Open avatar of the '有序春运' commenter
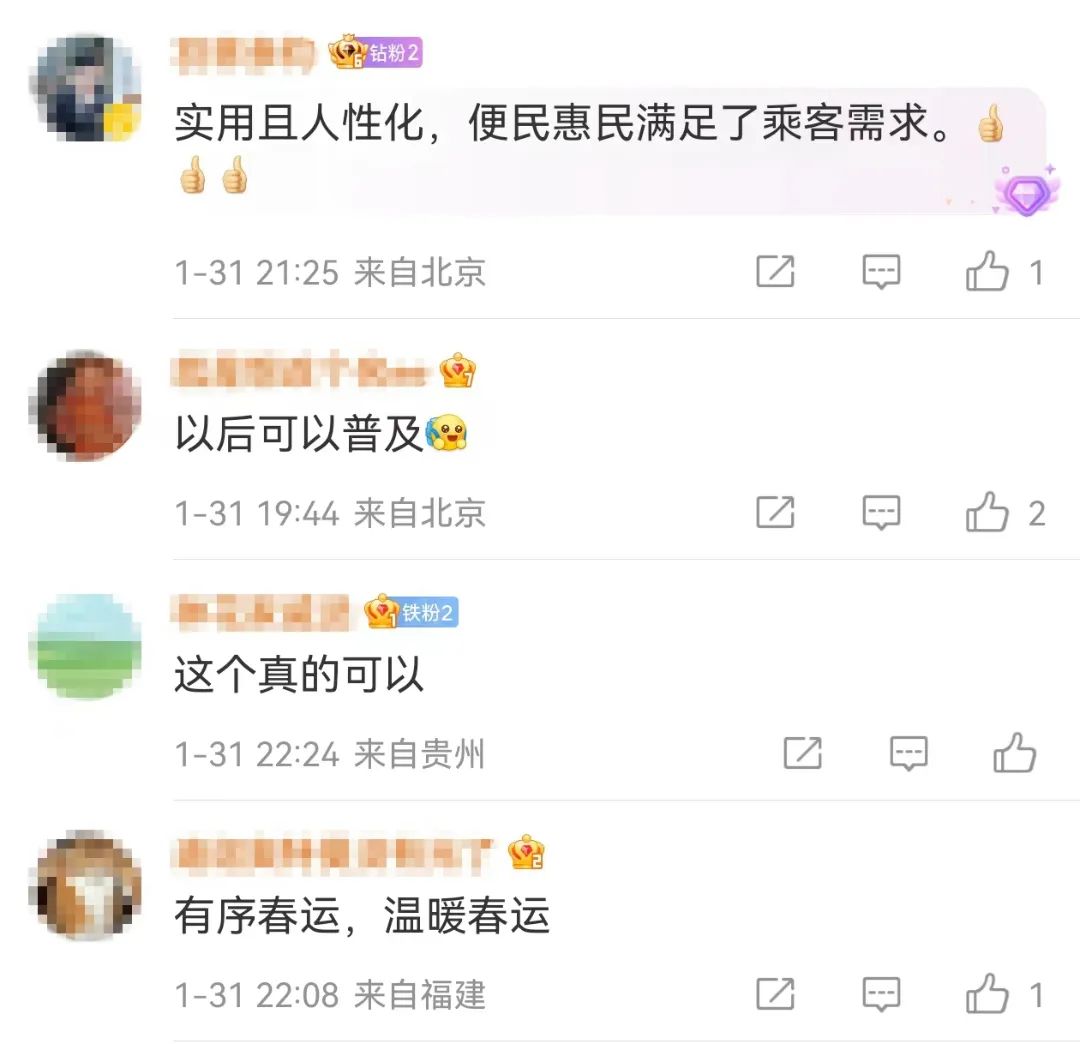This screenshot has width=1080, height=1044. pos(88,886)
